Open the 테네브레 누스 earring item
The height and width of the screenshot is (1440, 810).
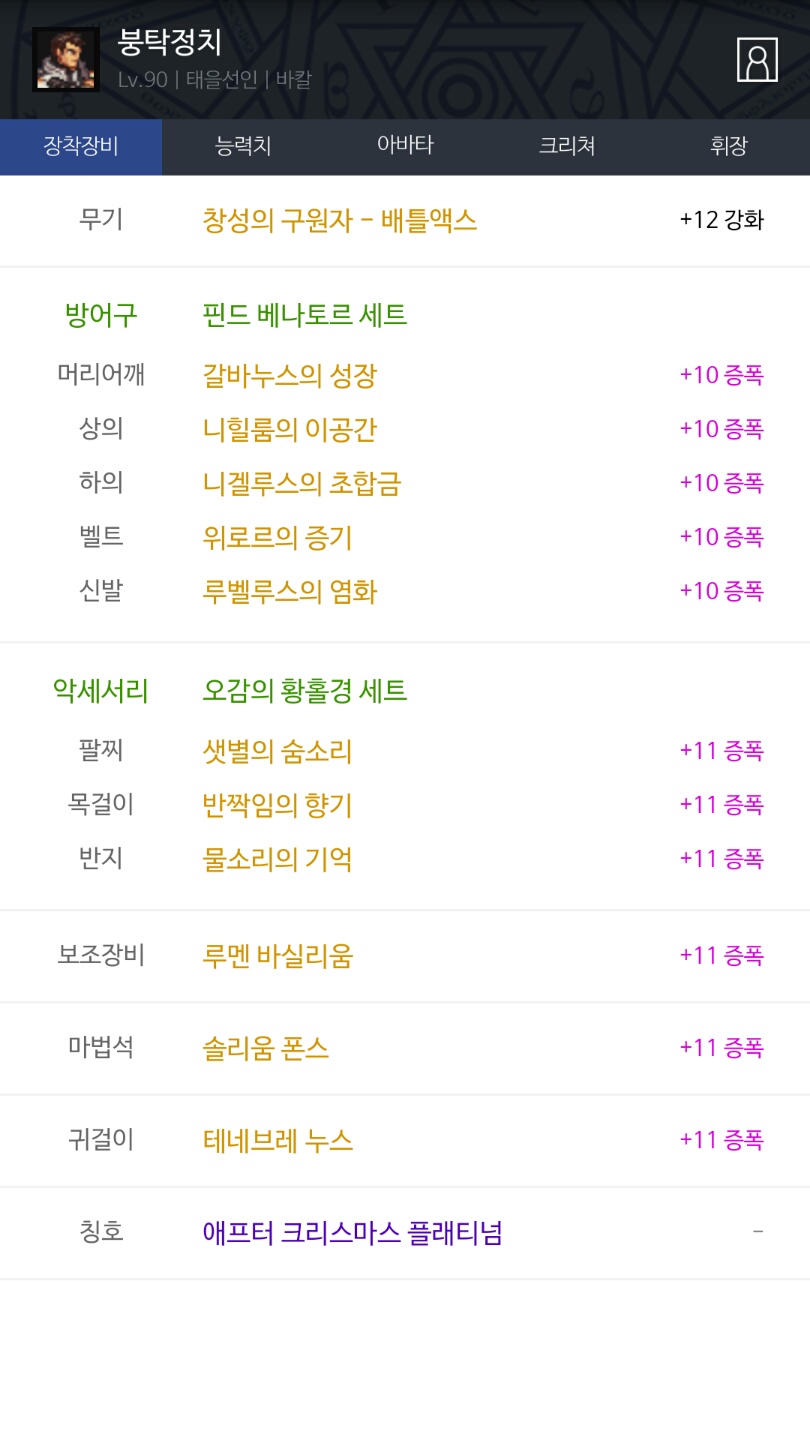pos(277,1140)
